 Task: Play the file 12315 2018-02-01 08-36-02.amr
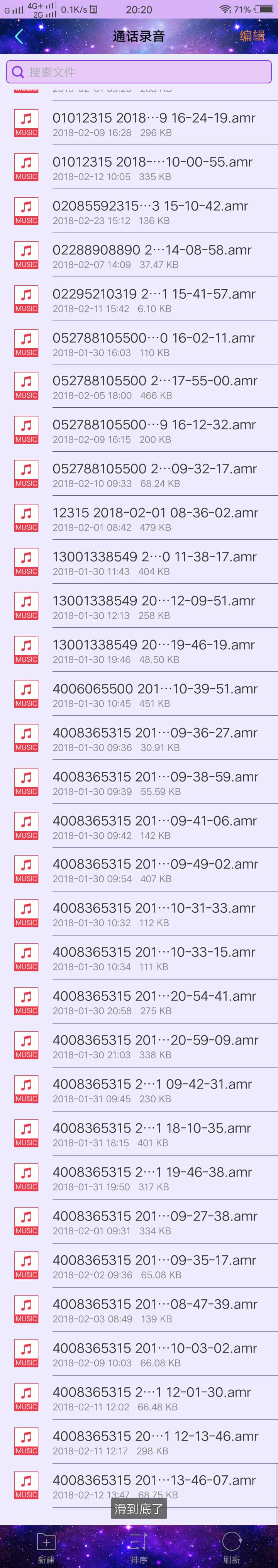[x=152, y=519]
